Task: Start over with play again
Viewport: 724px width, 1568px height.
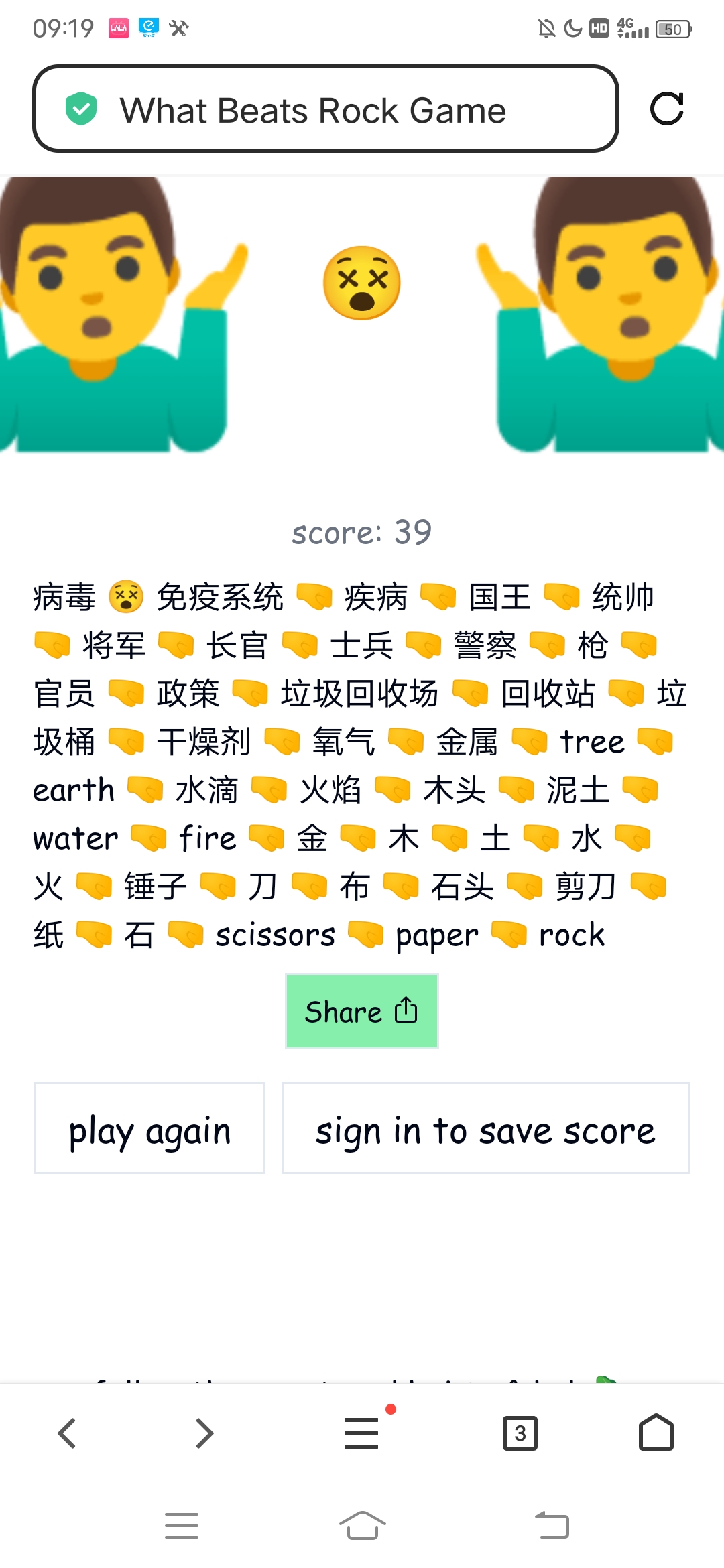Action: pos(150,1128)
